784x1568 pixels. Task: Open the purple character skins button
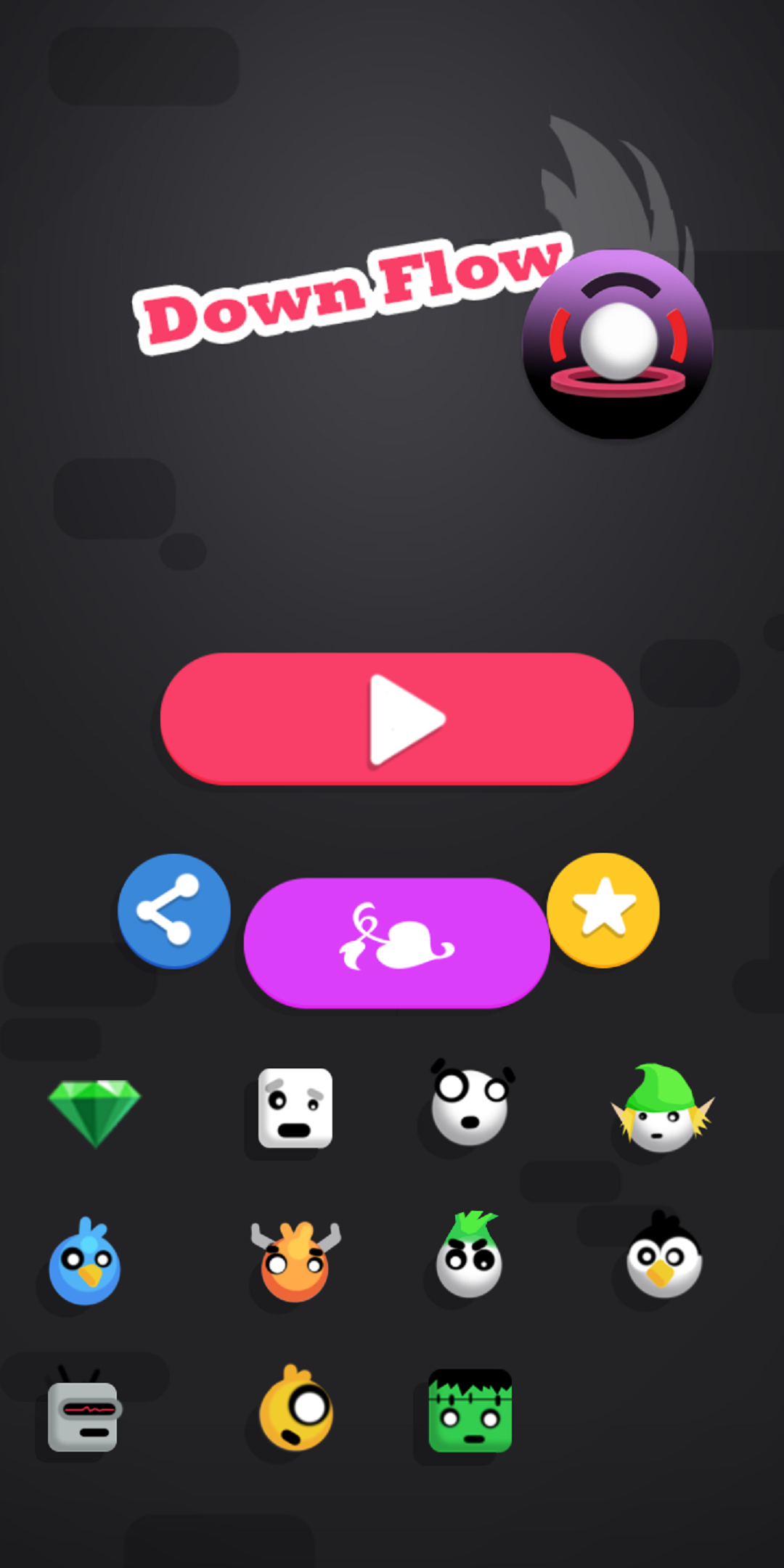(396, 942)
